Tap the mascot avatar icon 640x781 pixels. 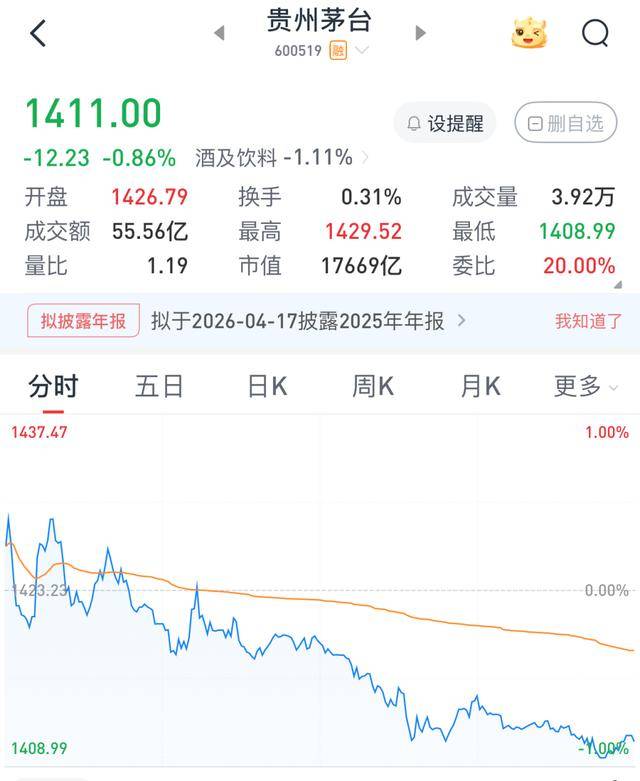pyautogui.click(x=529, y=34)
